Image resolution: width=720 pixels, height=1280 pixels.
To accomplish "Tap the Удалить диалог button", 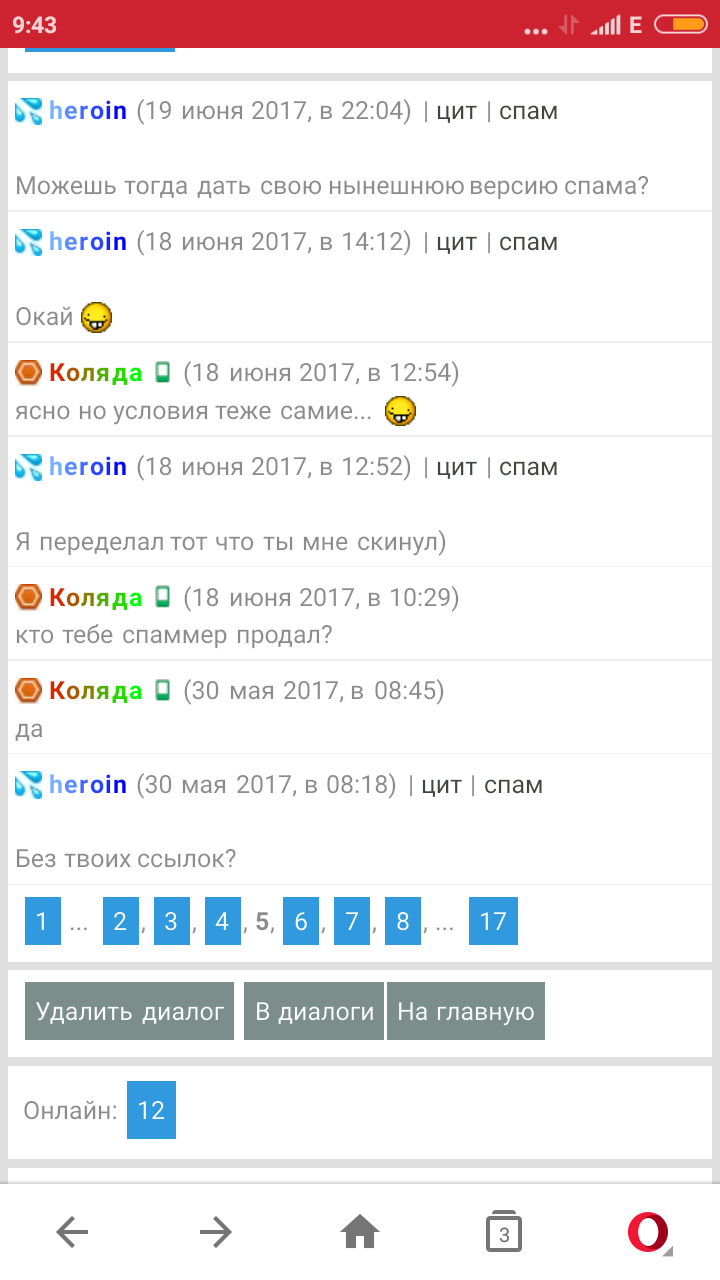I will [x=130, y=1011].
